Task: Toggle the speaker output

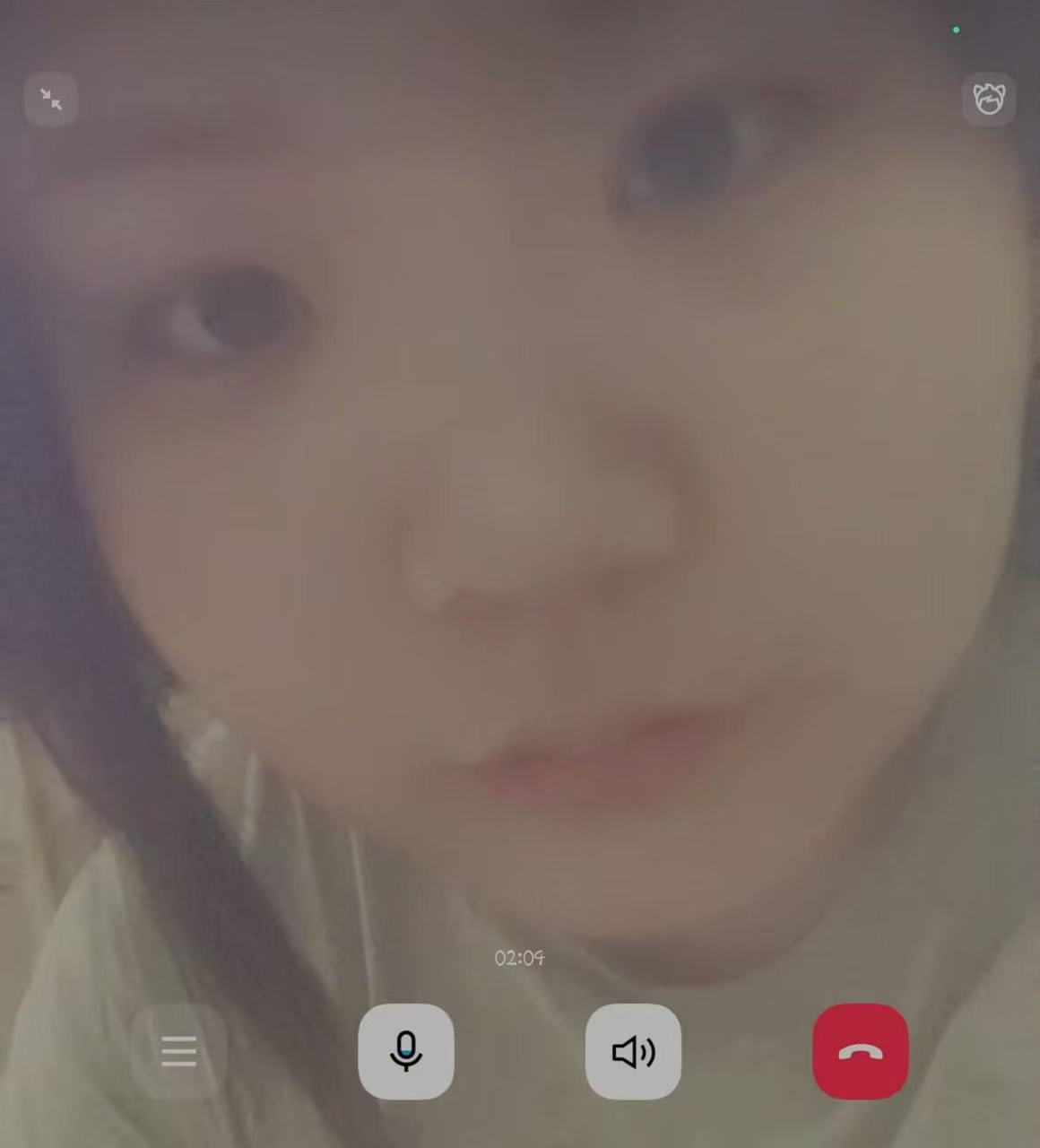Action: pyautogui.click(x=633, y=1051)
